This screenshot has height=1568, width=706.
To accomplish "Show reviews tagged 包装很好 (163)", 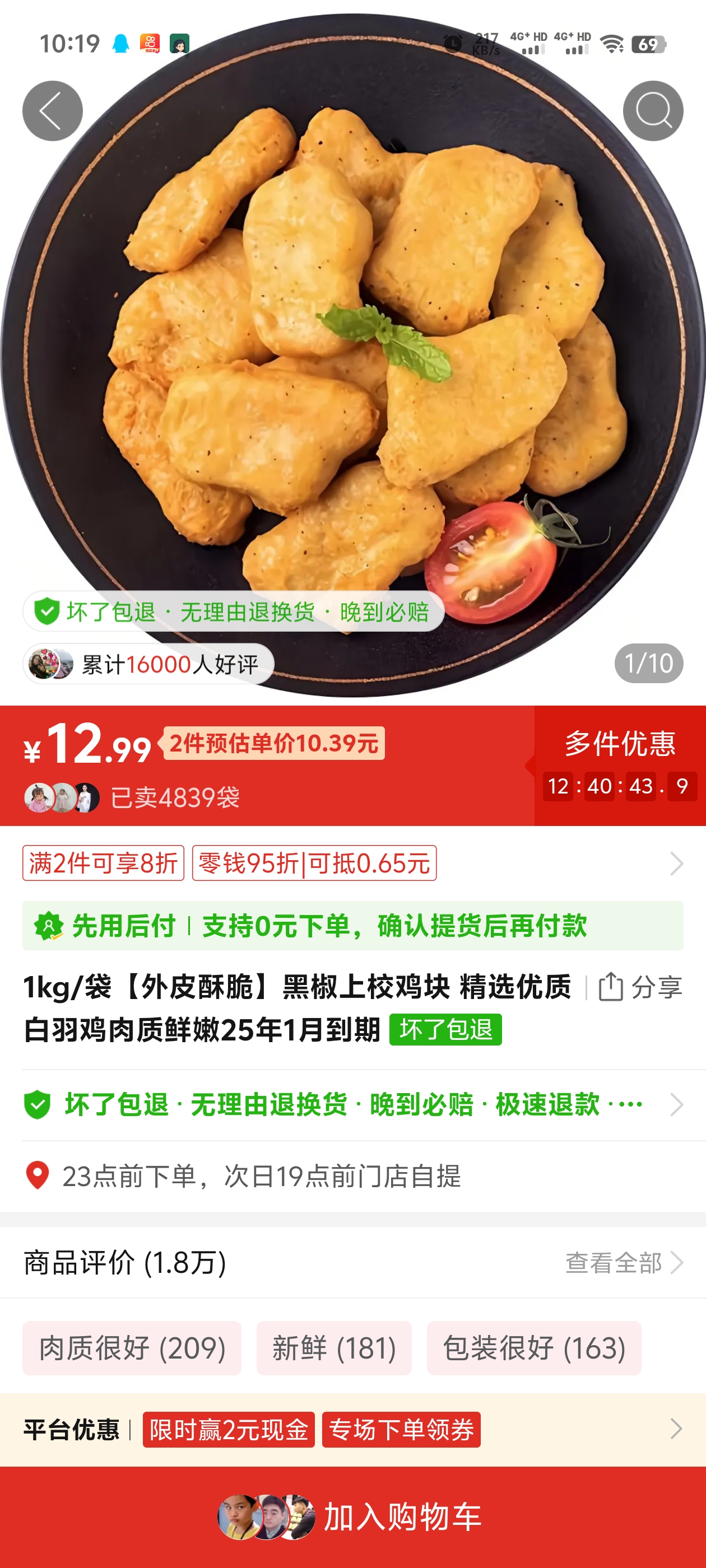I will tap(533, 1348).
